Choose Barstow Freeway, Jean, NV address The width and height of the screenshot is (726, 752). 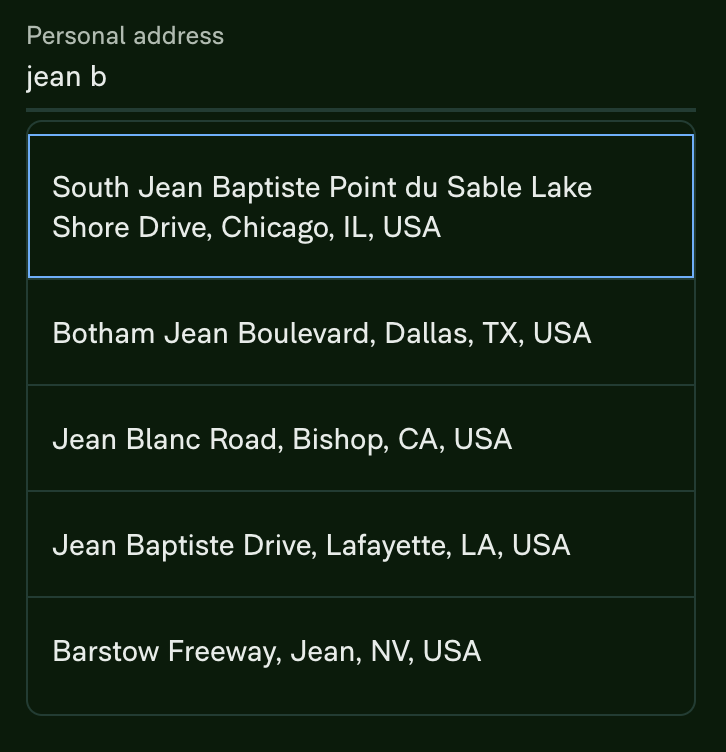click(x=361, y=651)
